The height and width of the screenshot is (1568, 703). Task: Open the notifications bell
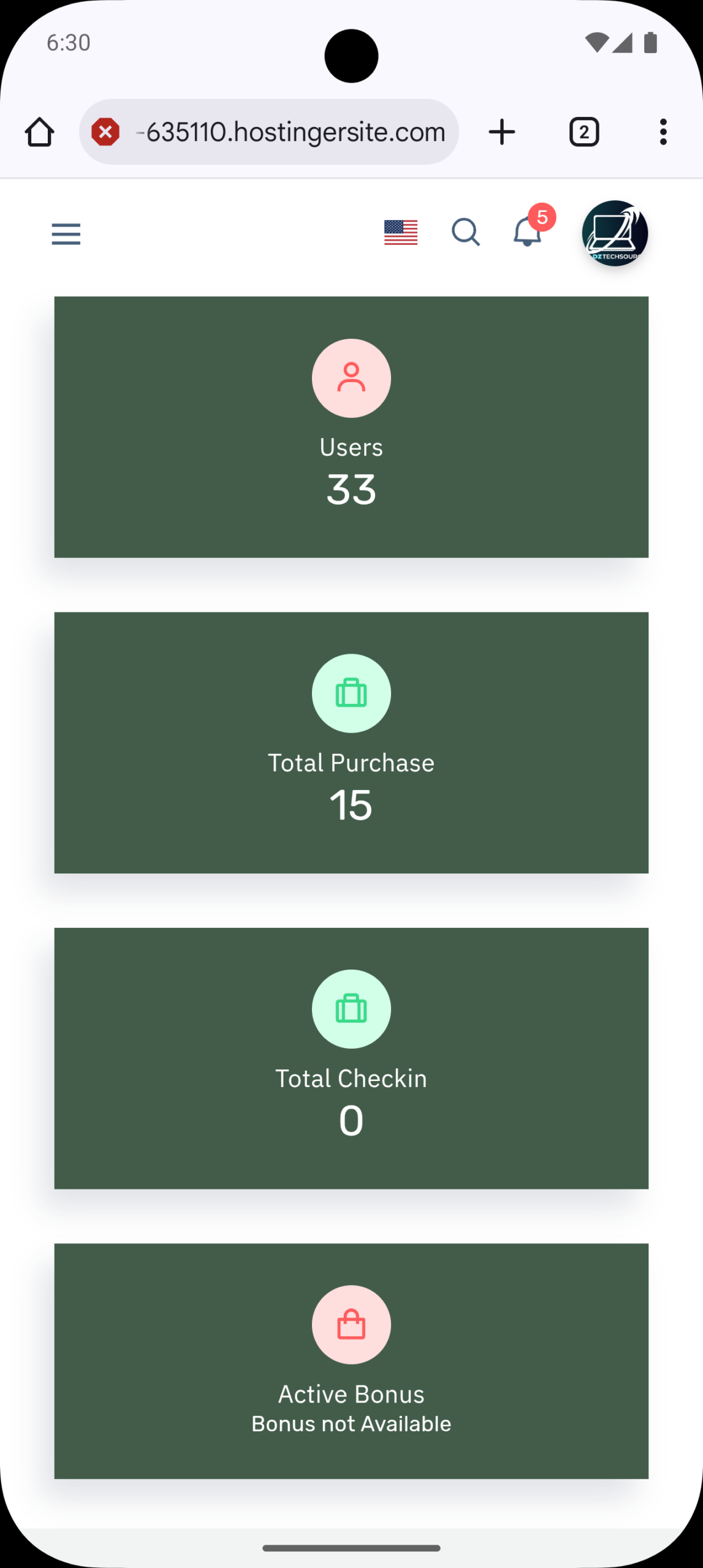(528, 233)
